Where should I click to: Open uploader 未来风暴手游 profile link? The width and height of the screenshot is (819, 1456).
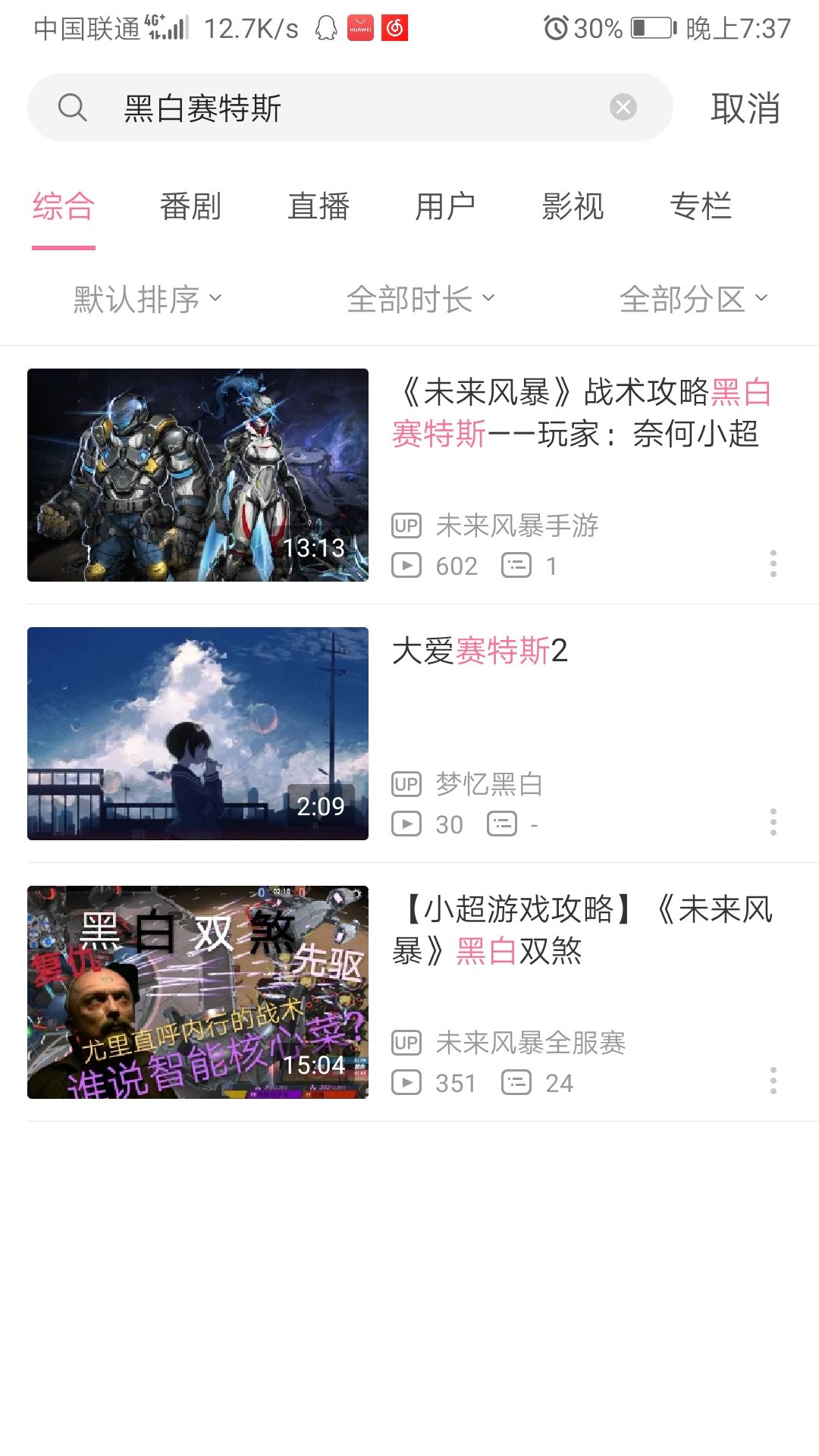click(518, 524)
